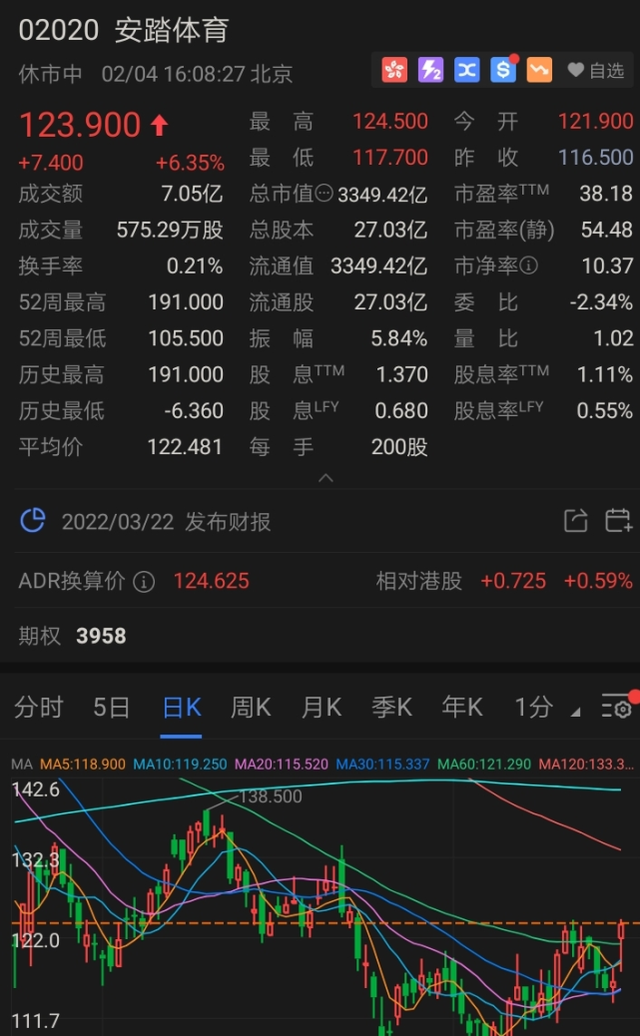Tap the orange downward chart icon
Screen dimensions: 640x1036
(540, 70)
